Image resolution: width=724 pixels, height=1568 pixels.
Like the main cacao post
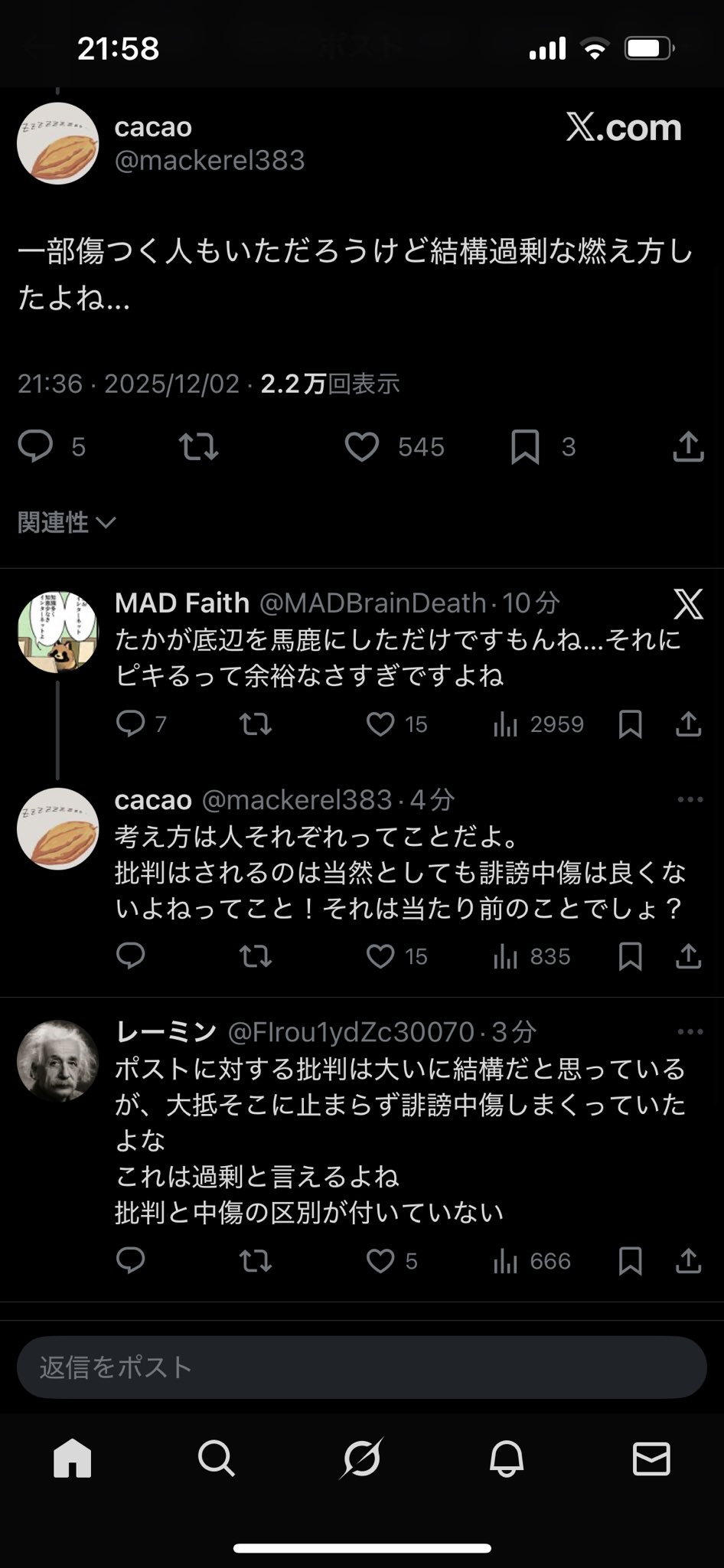(362, 446)
